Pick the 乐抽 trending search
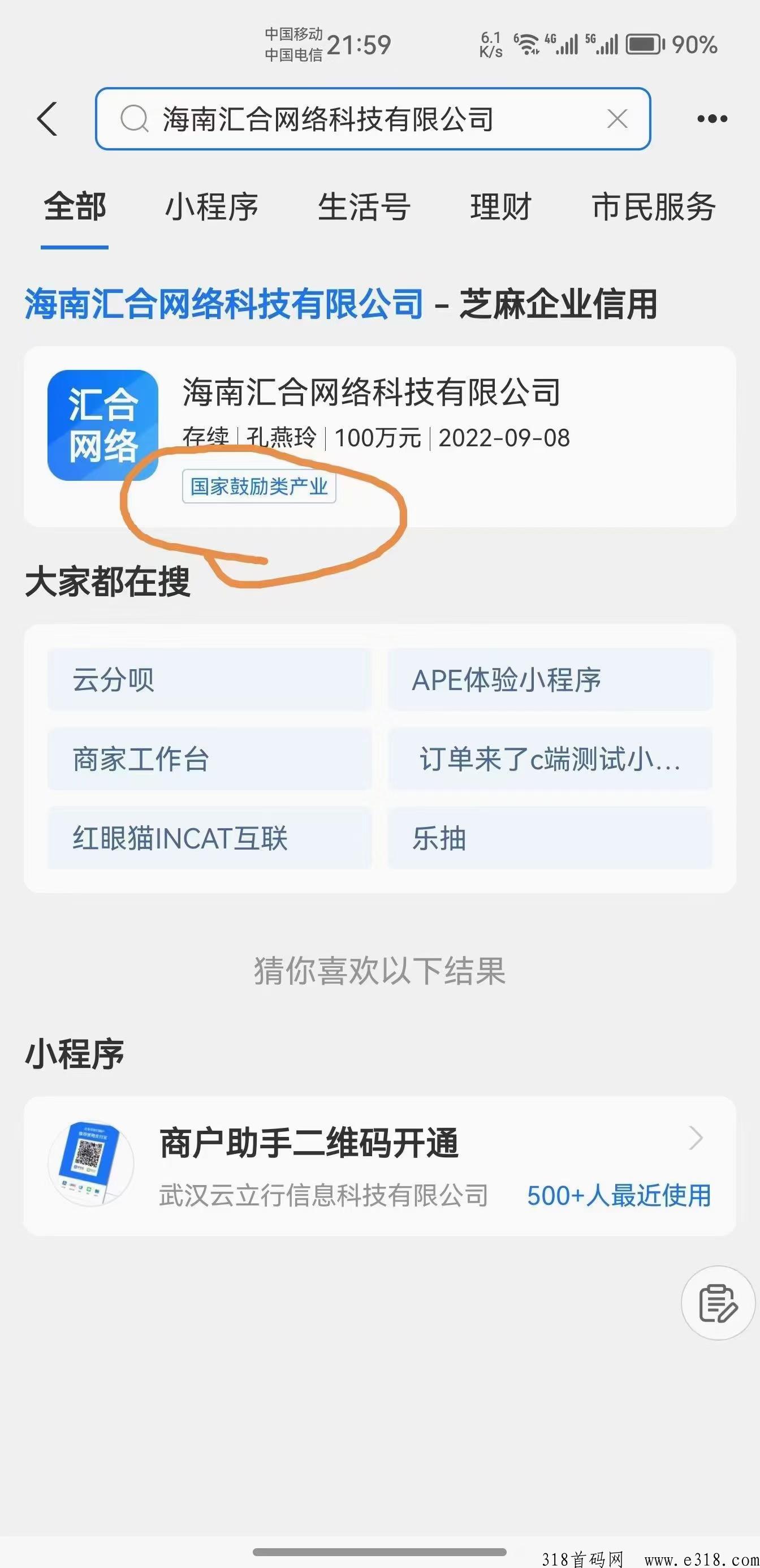760x1568 pixels. [550, 838]
